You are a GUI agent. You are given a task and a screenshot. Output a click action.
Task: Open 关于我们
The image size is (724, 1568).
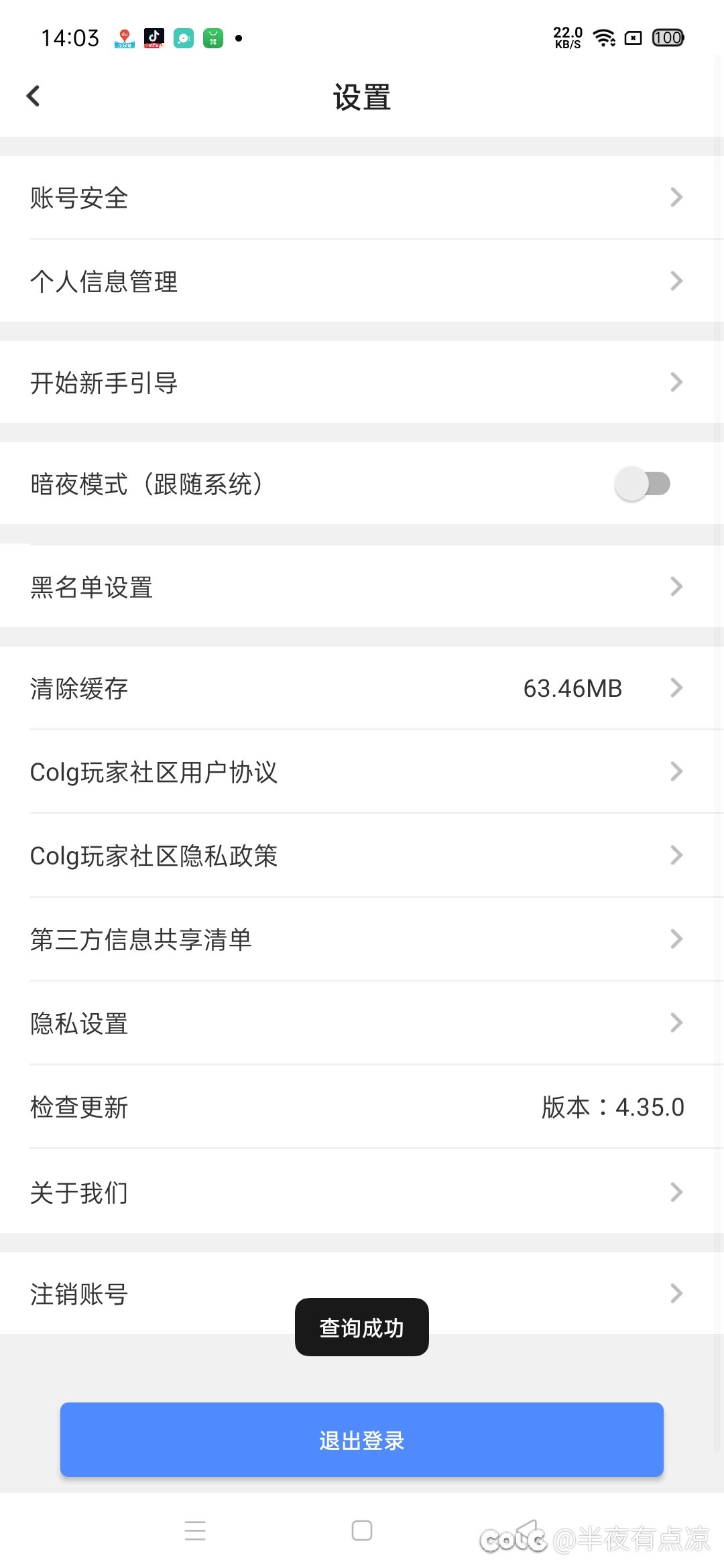362,1192
